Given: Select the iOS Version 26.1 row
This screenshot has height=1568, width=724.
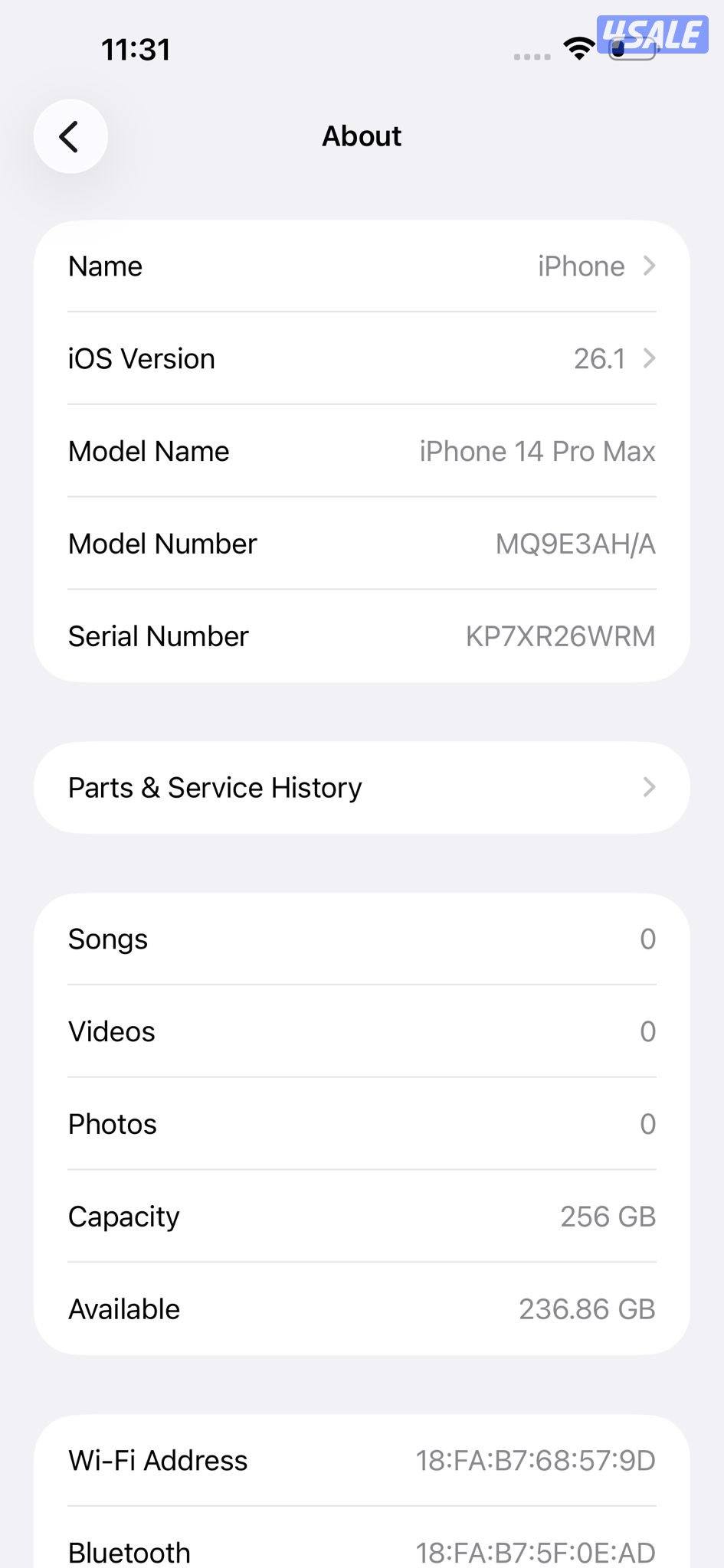Looking at the screenshot, I should 362,358.
